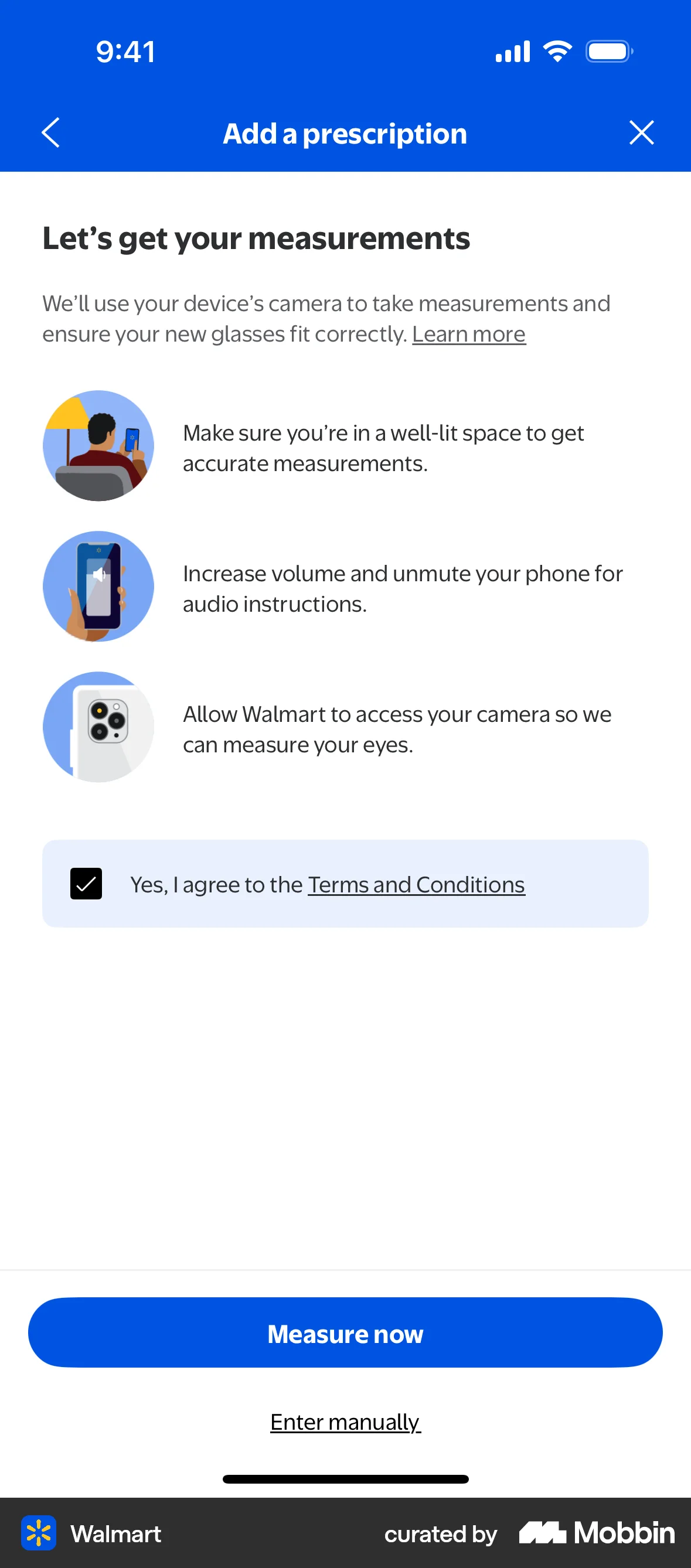691x1568 pixels.
Task: Tap the Add a prescription title
Action: click(345, 134)
